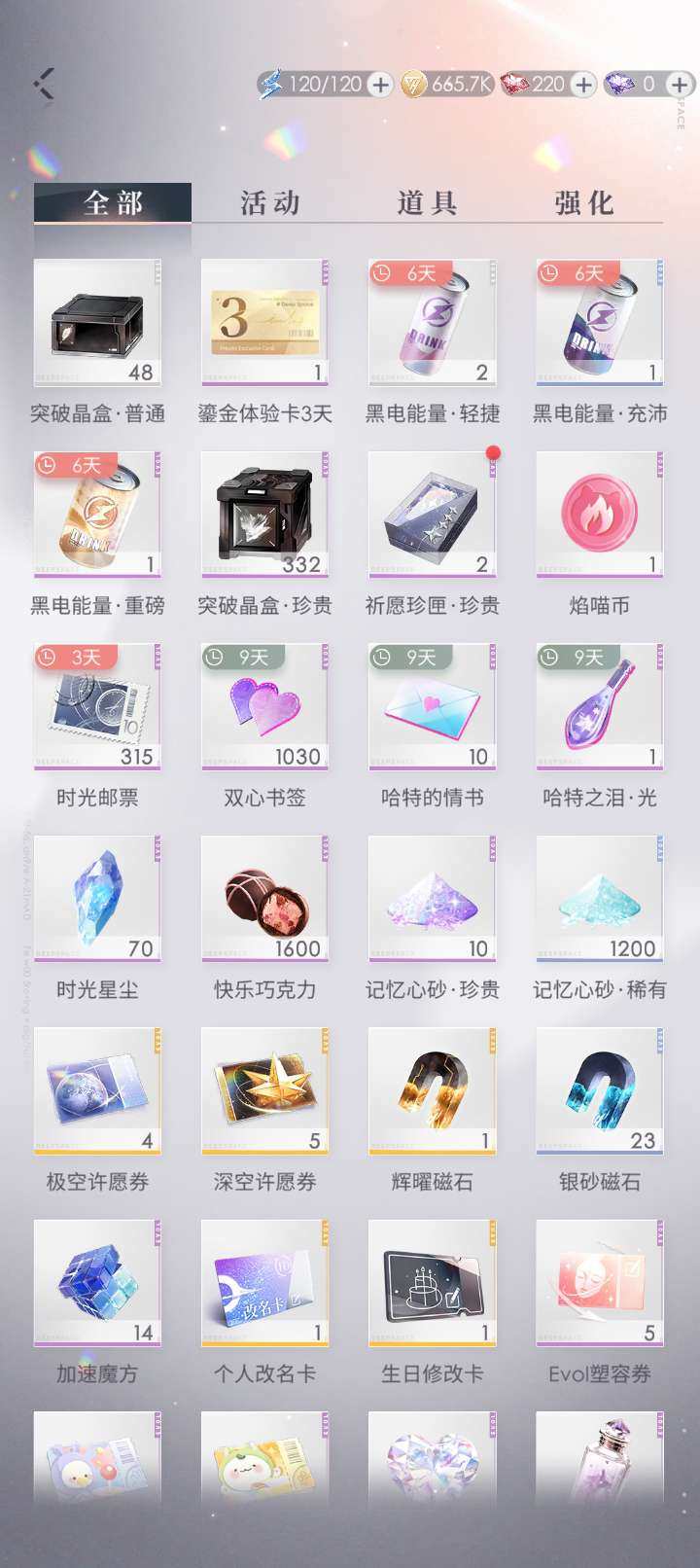
Task: Open the 快乐巧克力 item
Action: click(x=265, y=897)
